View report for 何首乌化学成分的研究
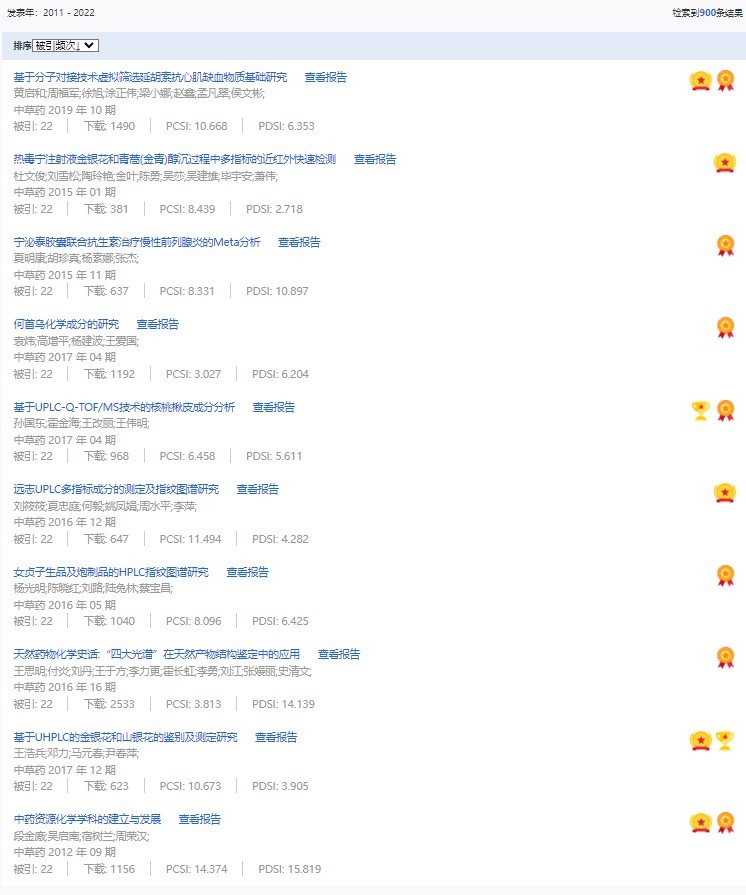 click(158, 324)
